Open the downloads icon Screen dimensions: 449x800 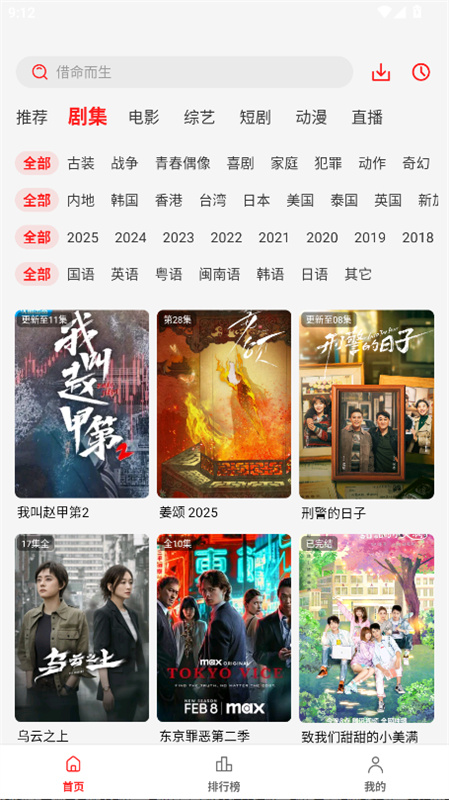coord(381,72)
